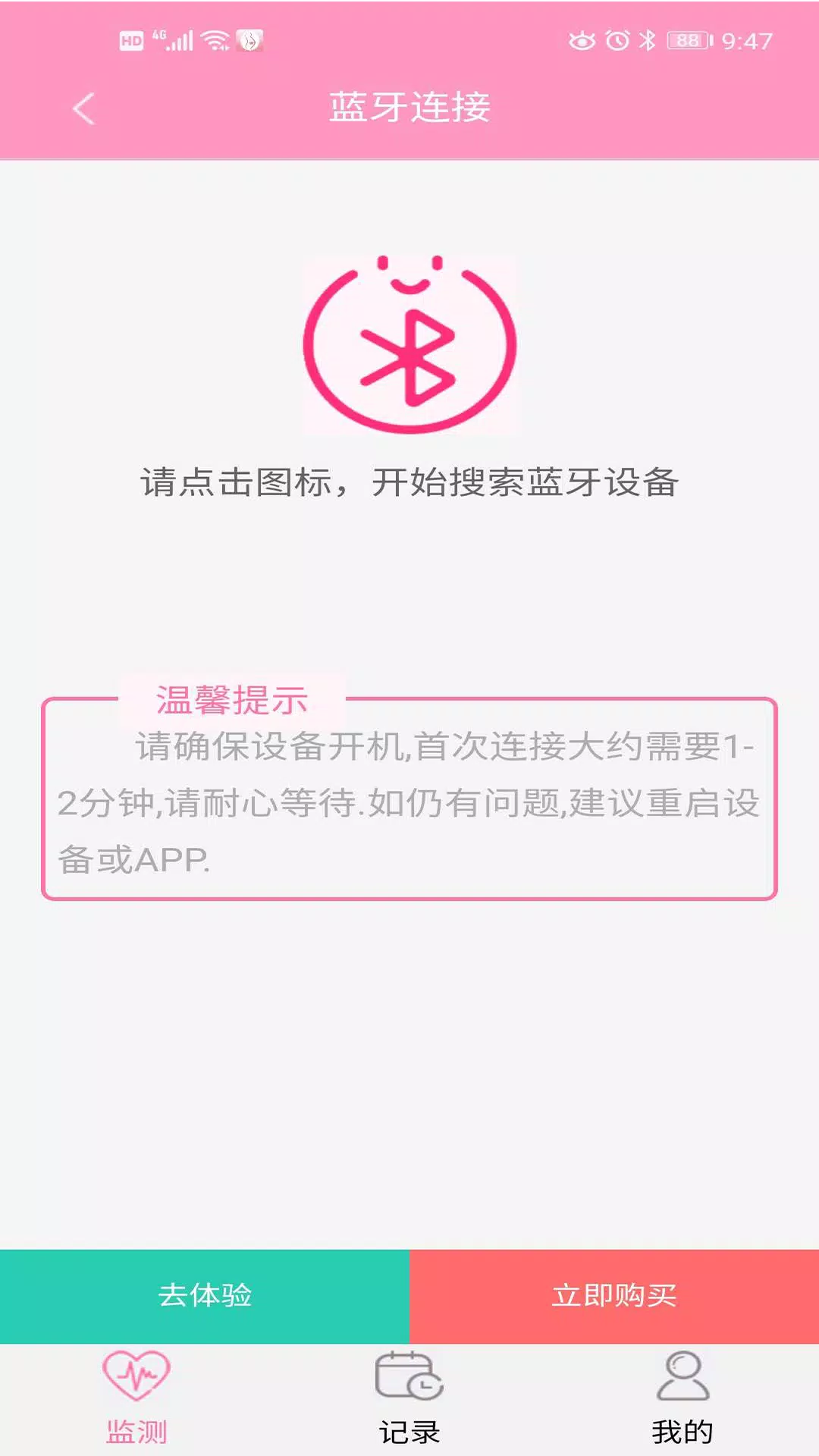Screen dimensions: 819x1456
Task: Tap the Bluetooth icon to search for devices
Action: click(409, 345)
